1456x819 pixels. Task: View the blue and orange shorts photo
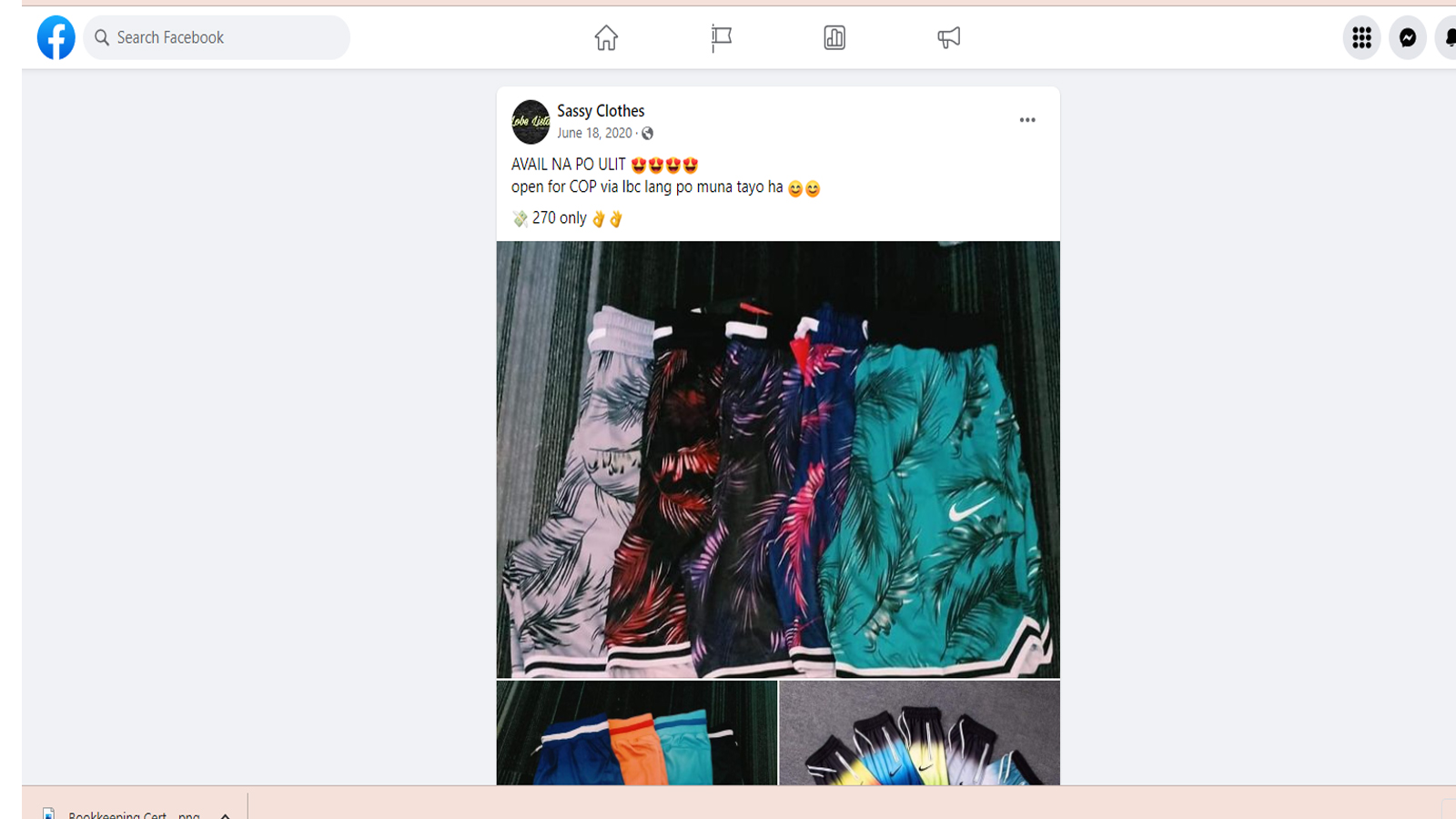pyautogui.click(x=636, y=733)
